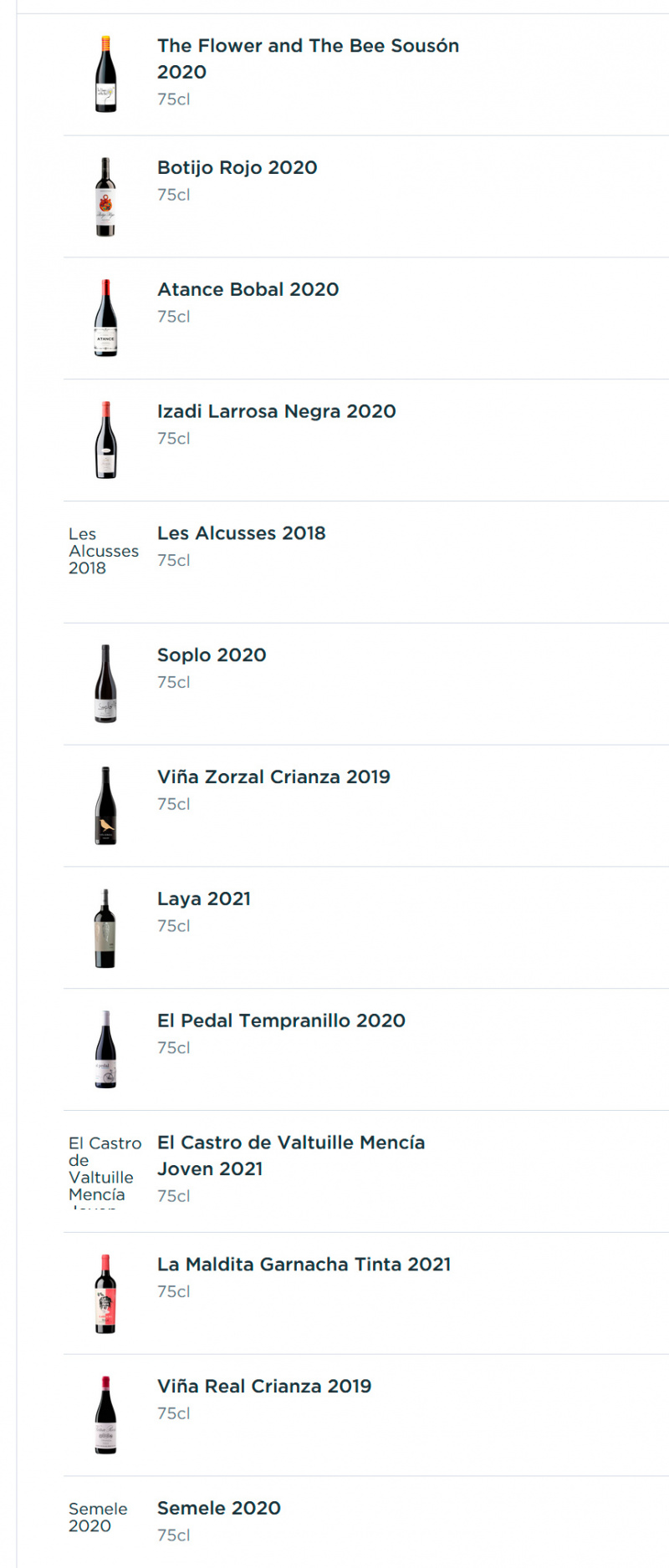Open Izadi Larrosa Negra 2020
Screen dimensions: 669x1568
(277, 412)
